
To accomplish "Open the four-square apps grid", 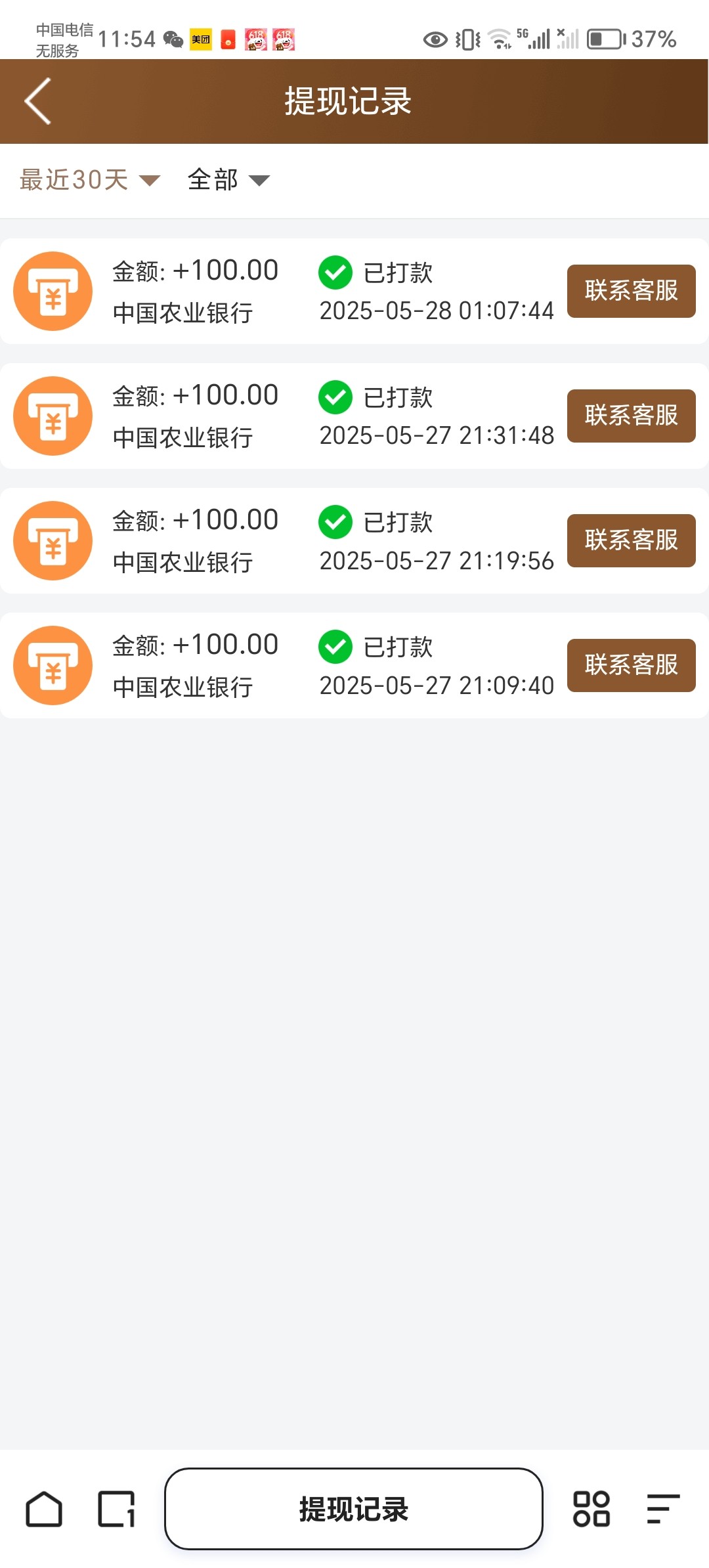I will [591, 1509].
